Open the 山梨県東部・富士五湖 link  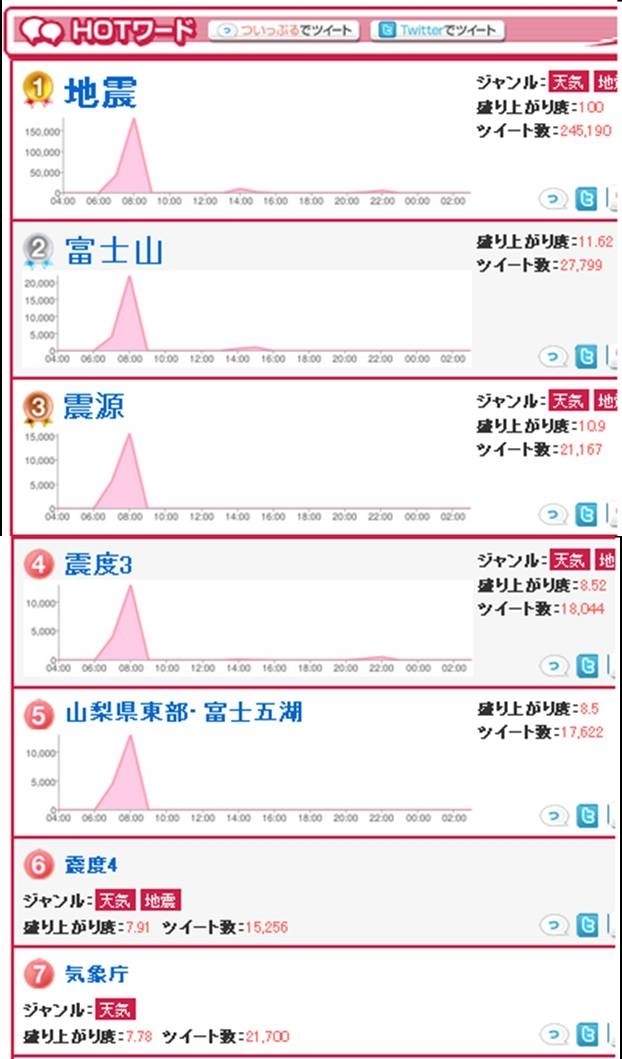click(184, 713)
